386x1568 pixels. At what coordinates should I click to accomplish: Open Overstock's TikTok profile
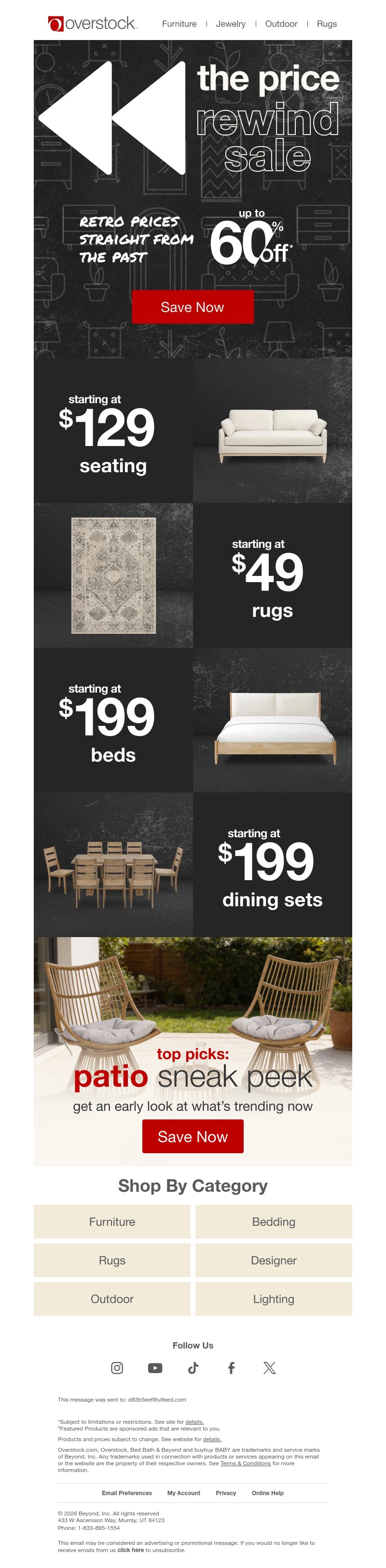point(193,1368)
